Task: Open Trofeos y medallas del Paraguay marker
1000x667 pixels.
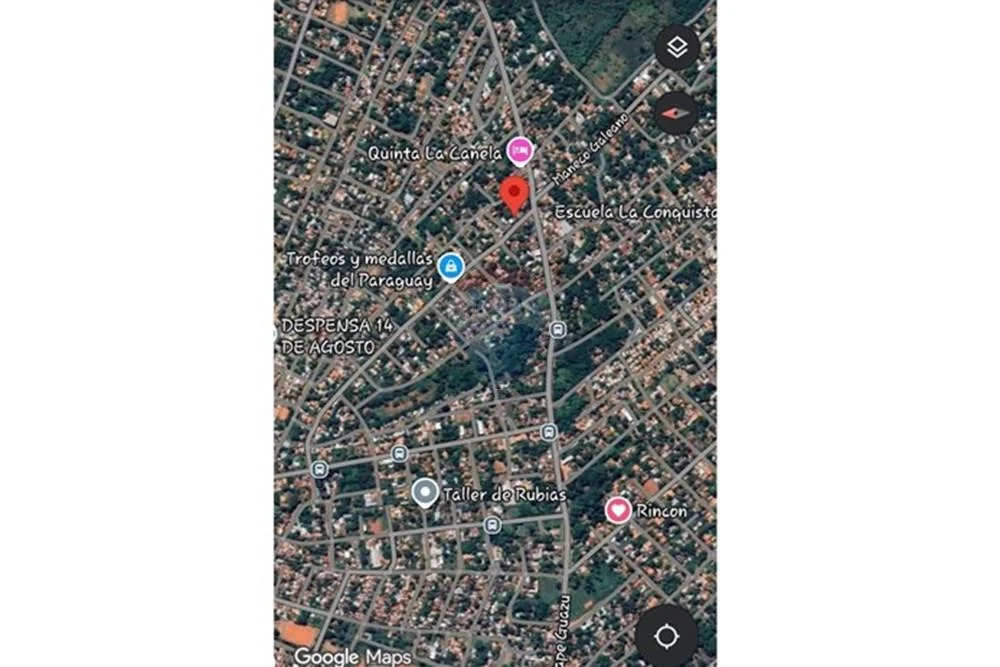Action: (451, 266)
